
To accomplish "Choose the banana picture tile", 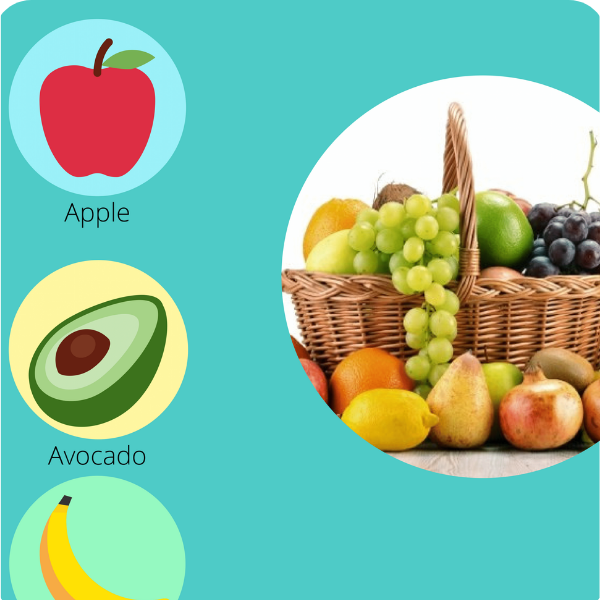I will pos(97,545).
